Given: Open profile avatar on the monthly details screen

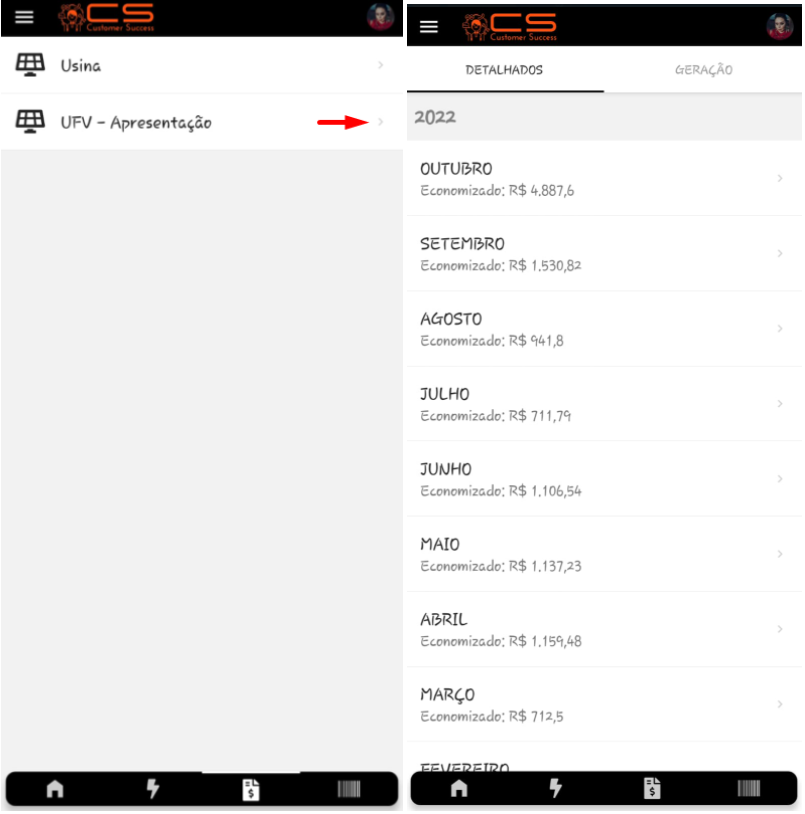Looking at the screenshot, I should (x=780, y=26).
